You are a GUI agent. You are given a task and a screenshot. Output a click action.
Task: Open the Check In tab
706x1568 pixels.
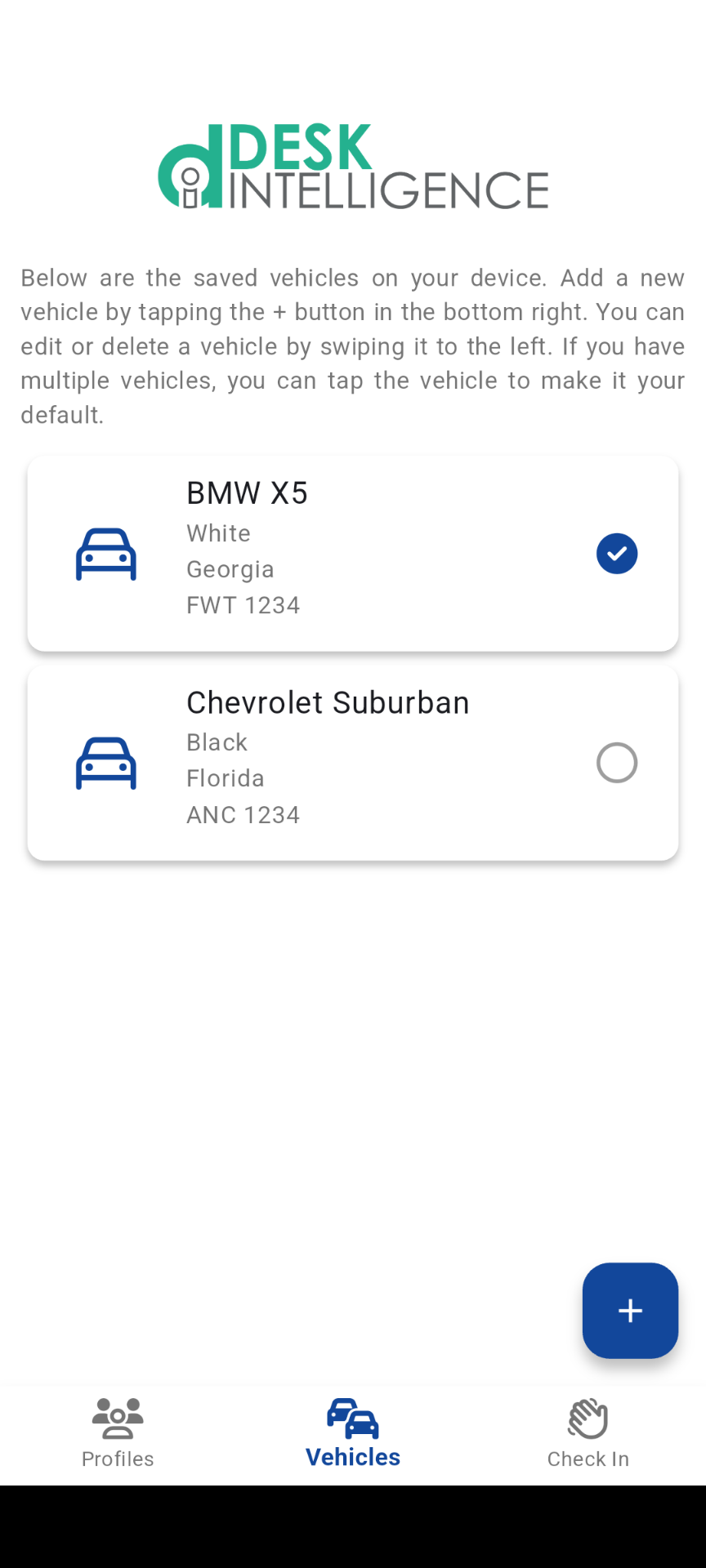pos(588,1432)
